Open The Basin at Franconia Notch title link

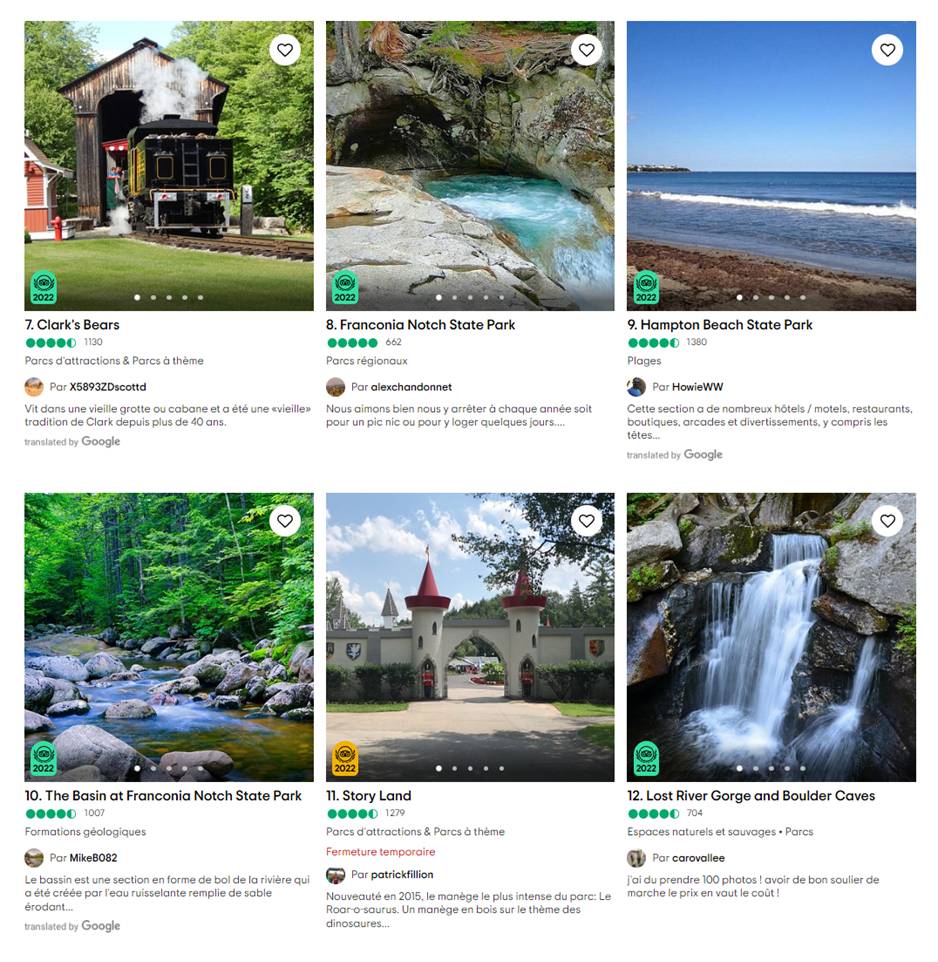pyautogui.click(x=163, y=796)
